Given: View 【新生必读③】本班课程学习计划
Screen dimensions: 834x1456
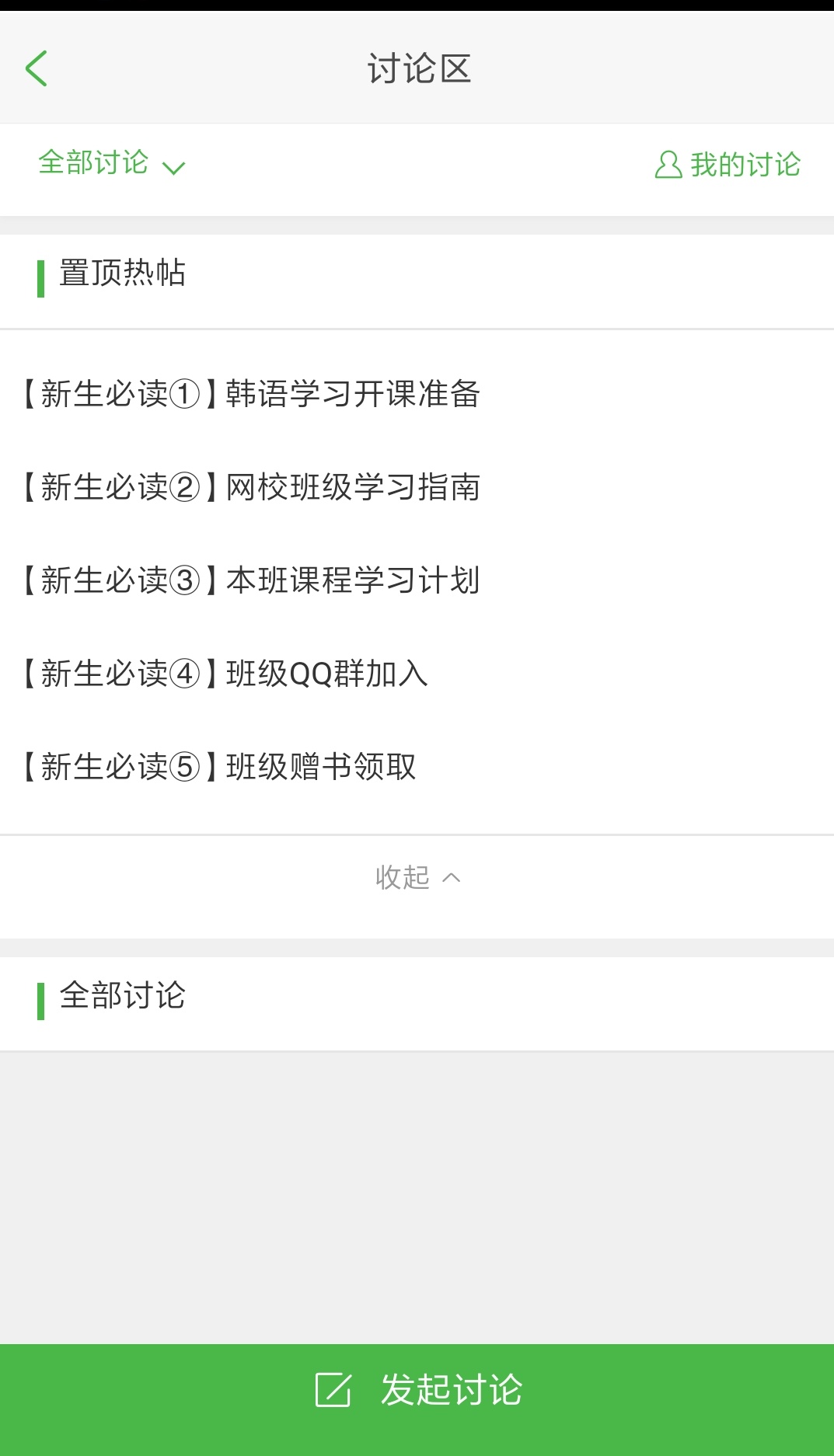Looking at the screenshot, I should pyautogui.click(x=251, y=580).
